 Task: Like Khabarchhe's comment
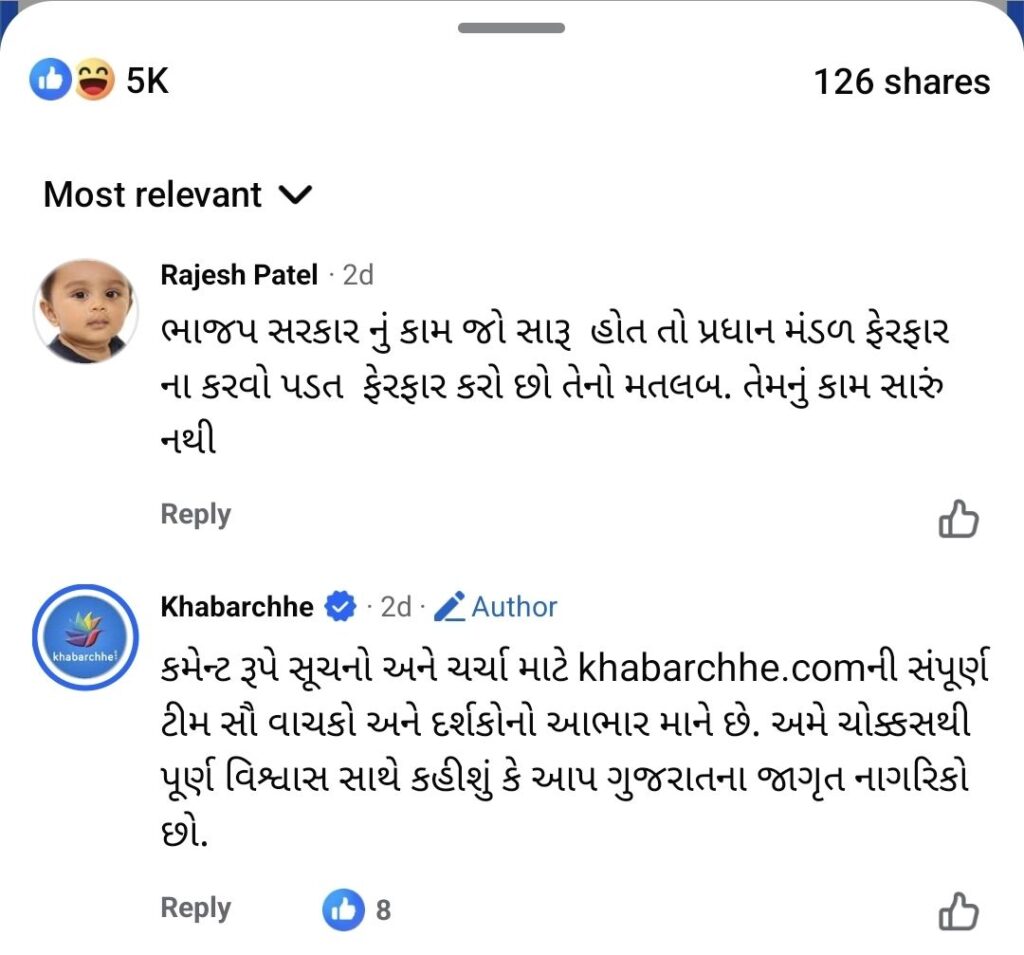coord(957,910)
